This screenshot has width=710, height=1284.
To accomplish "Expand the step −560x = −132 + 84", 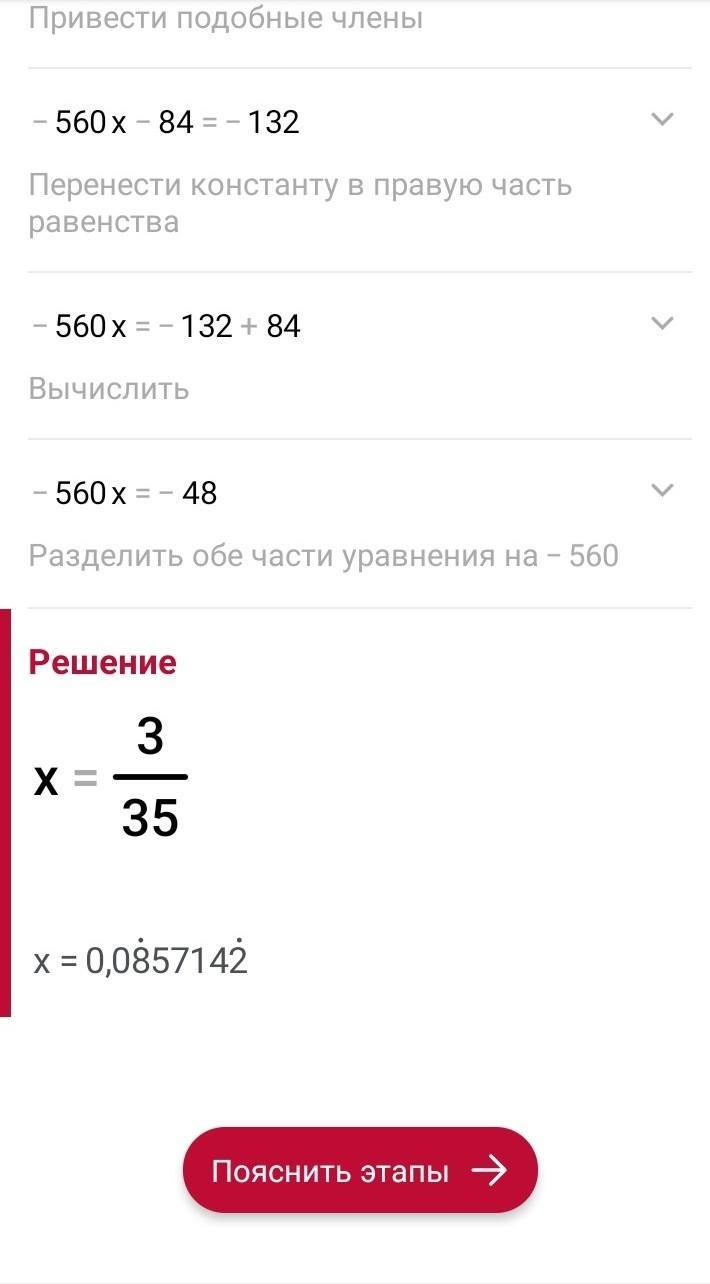I will click(x=662, y=324).
